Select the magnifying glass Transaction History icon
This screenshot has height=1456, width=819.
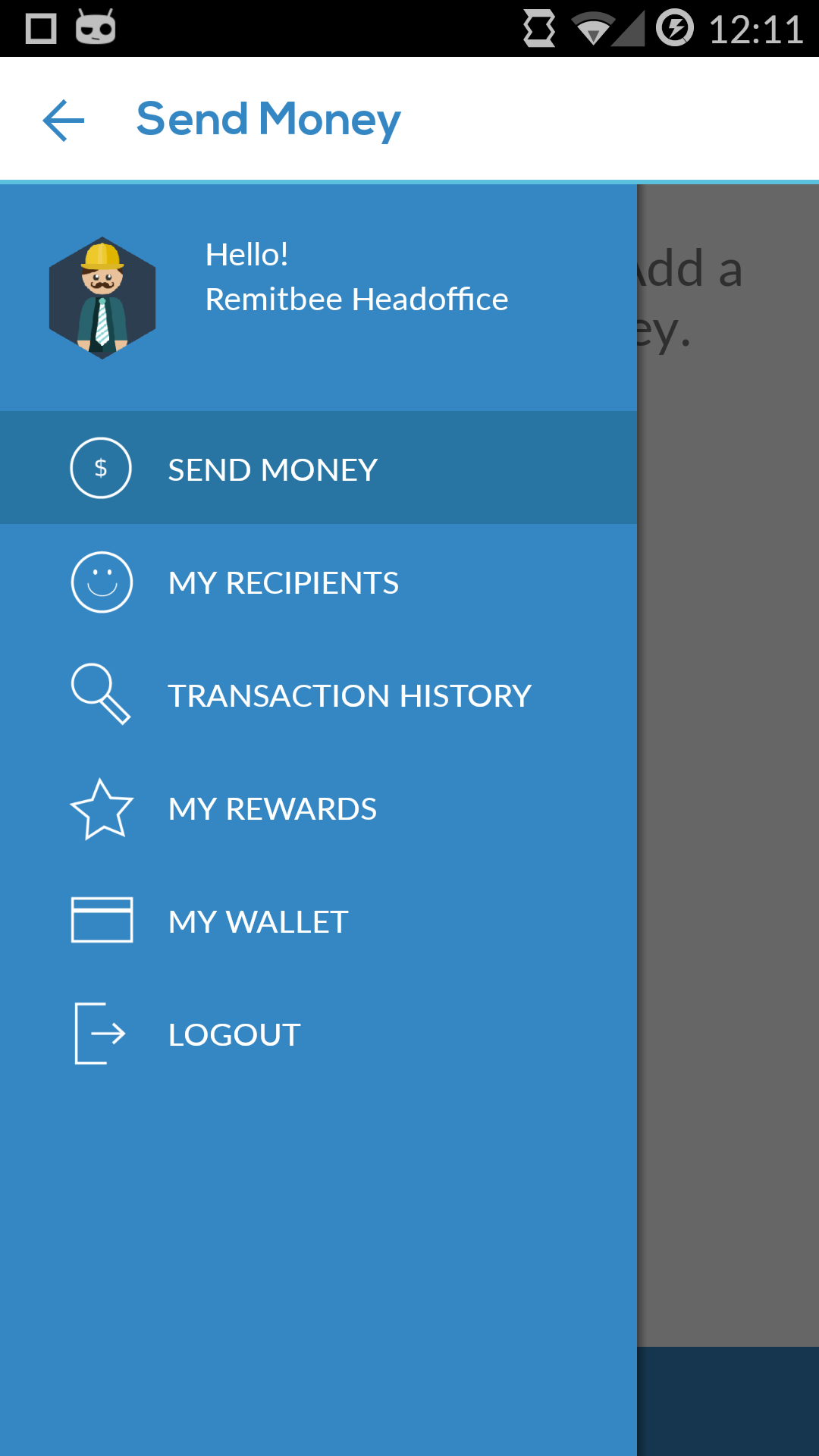pyautogui.click(x=100, y=694)
